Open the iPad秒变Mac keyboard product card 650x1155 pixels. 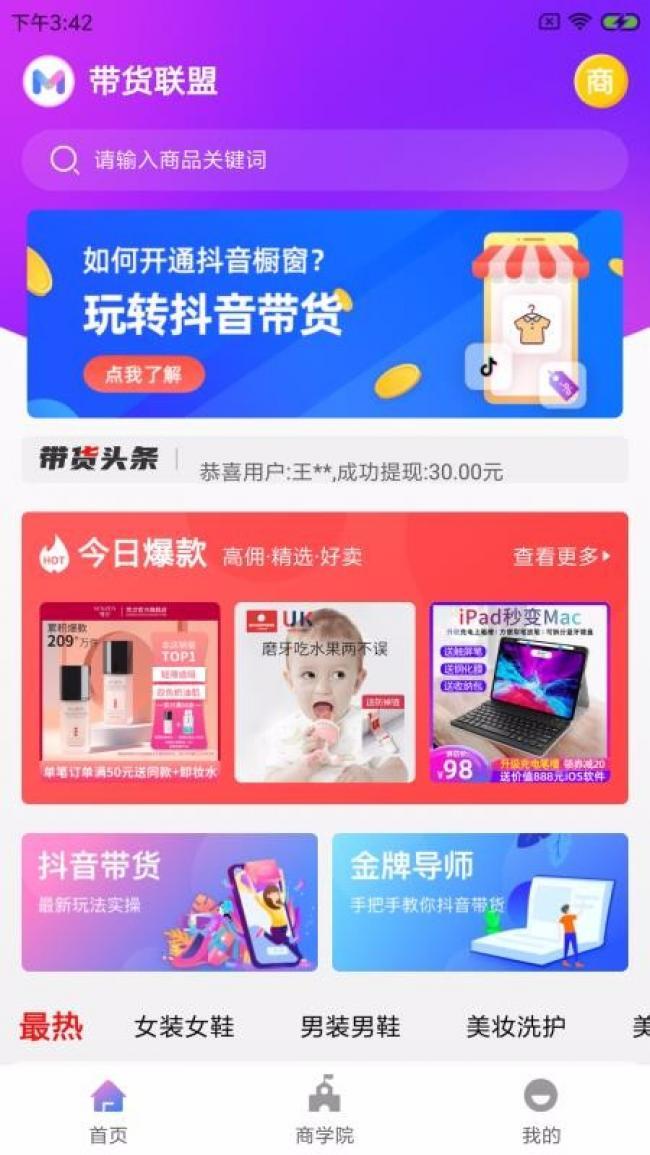[x=519, y=692]
